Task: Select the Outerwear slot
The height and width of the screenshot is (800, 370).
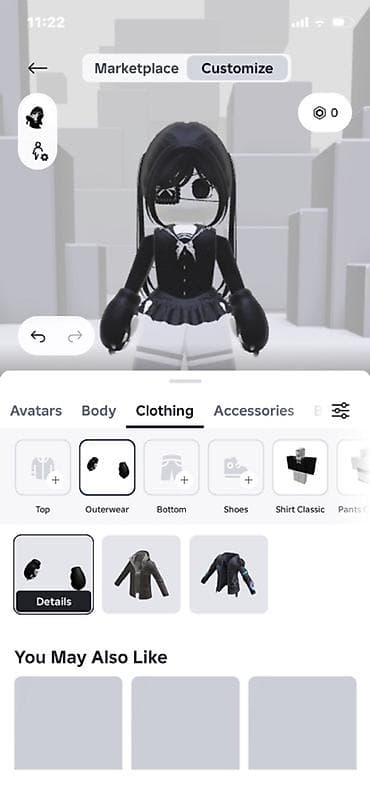Action: (107, 467)
